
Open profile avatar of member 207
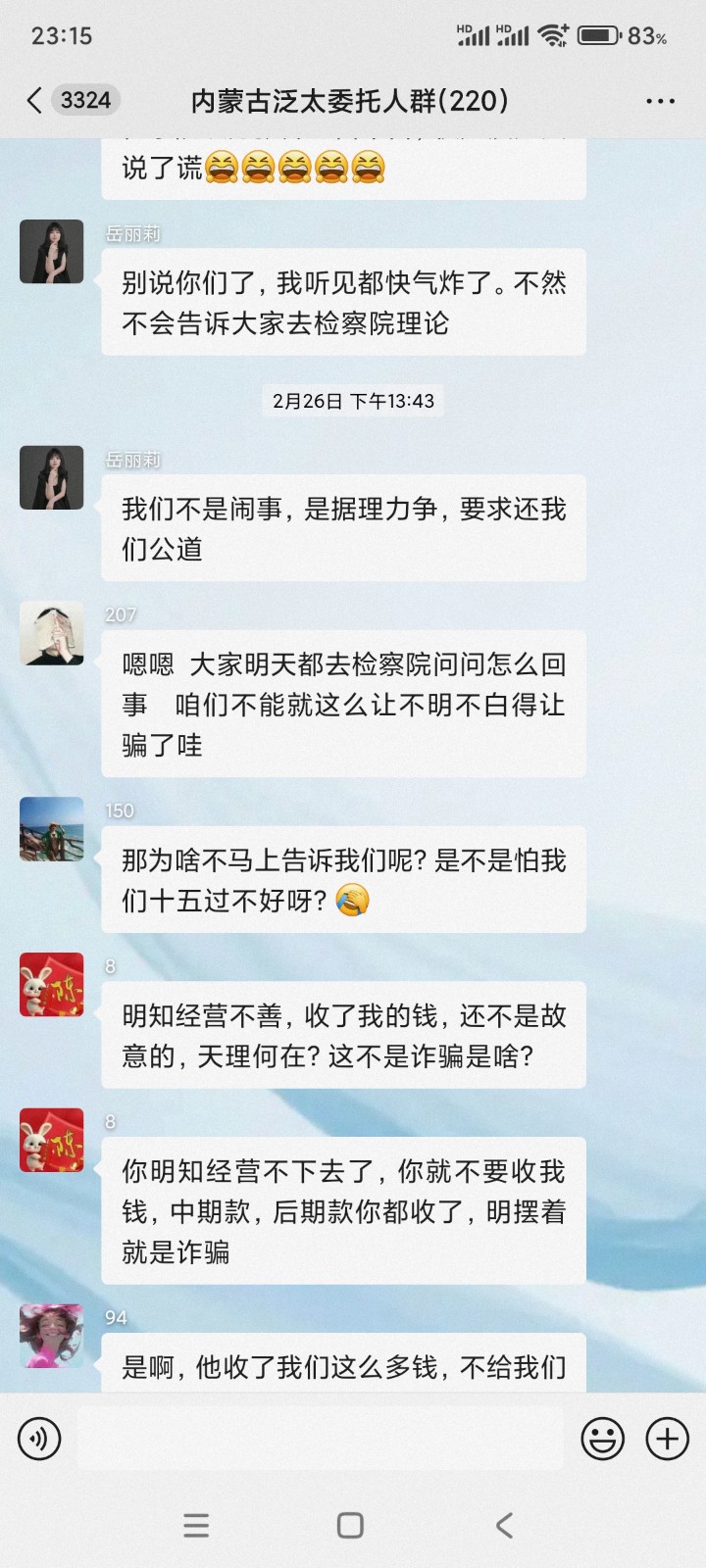52,634
